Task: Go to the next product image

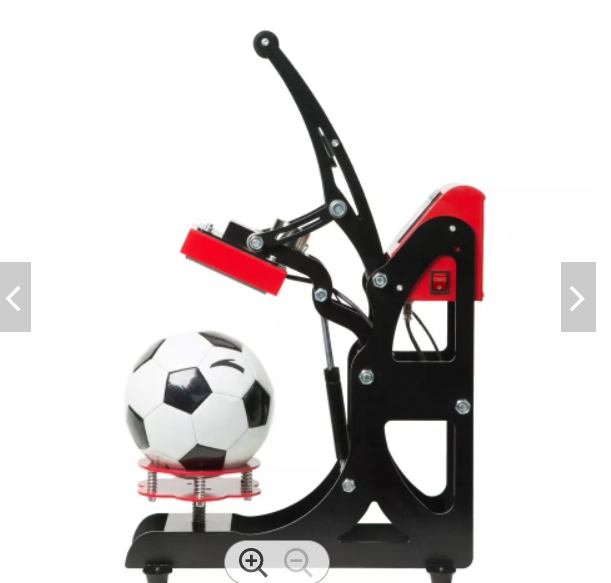Action: tap(578, 297)
